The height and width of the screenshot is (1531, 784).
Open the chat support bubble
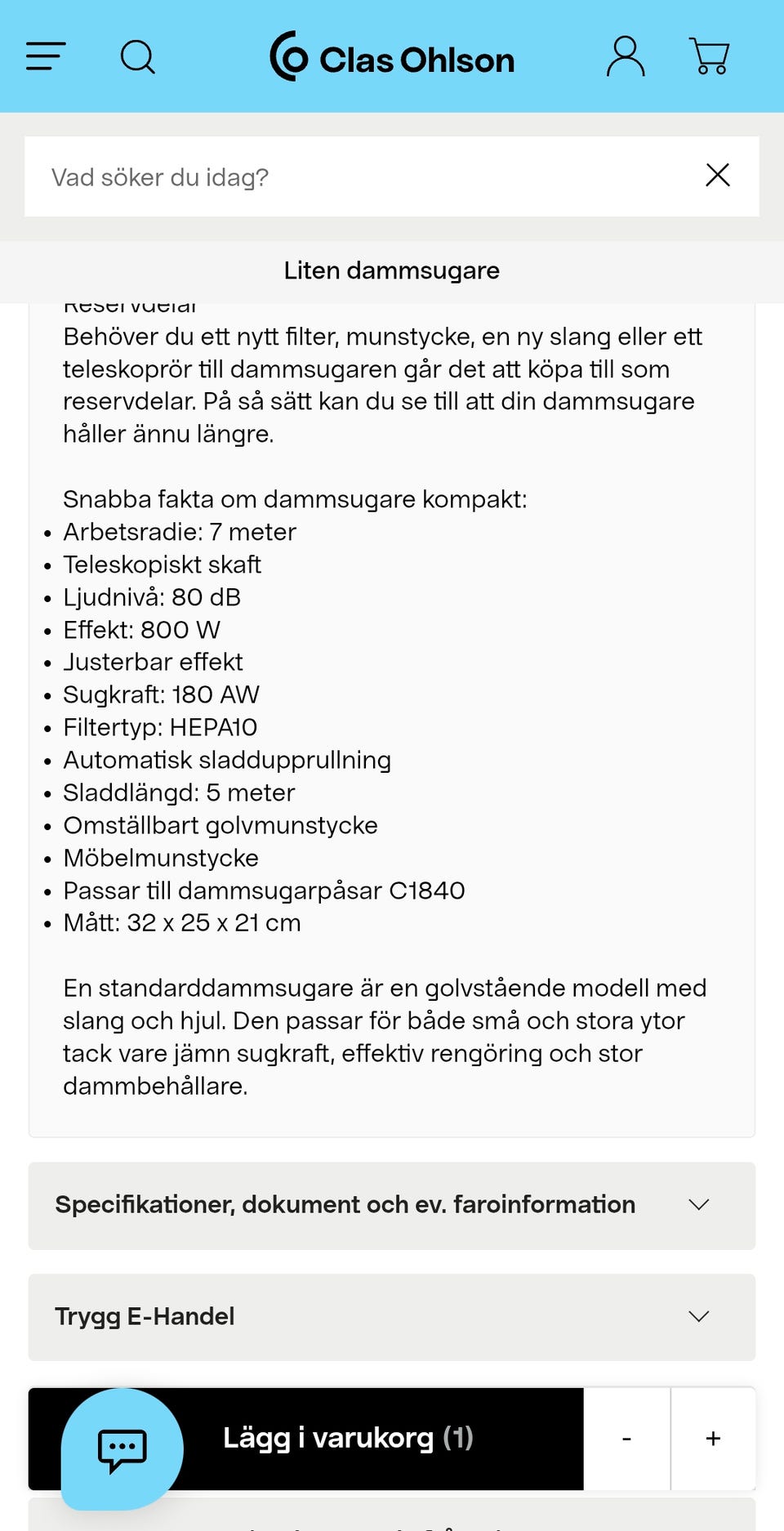pyautogui.click(x=121, y=1446)
